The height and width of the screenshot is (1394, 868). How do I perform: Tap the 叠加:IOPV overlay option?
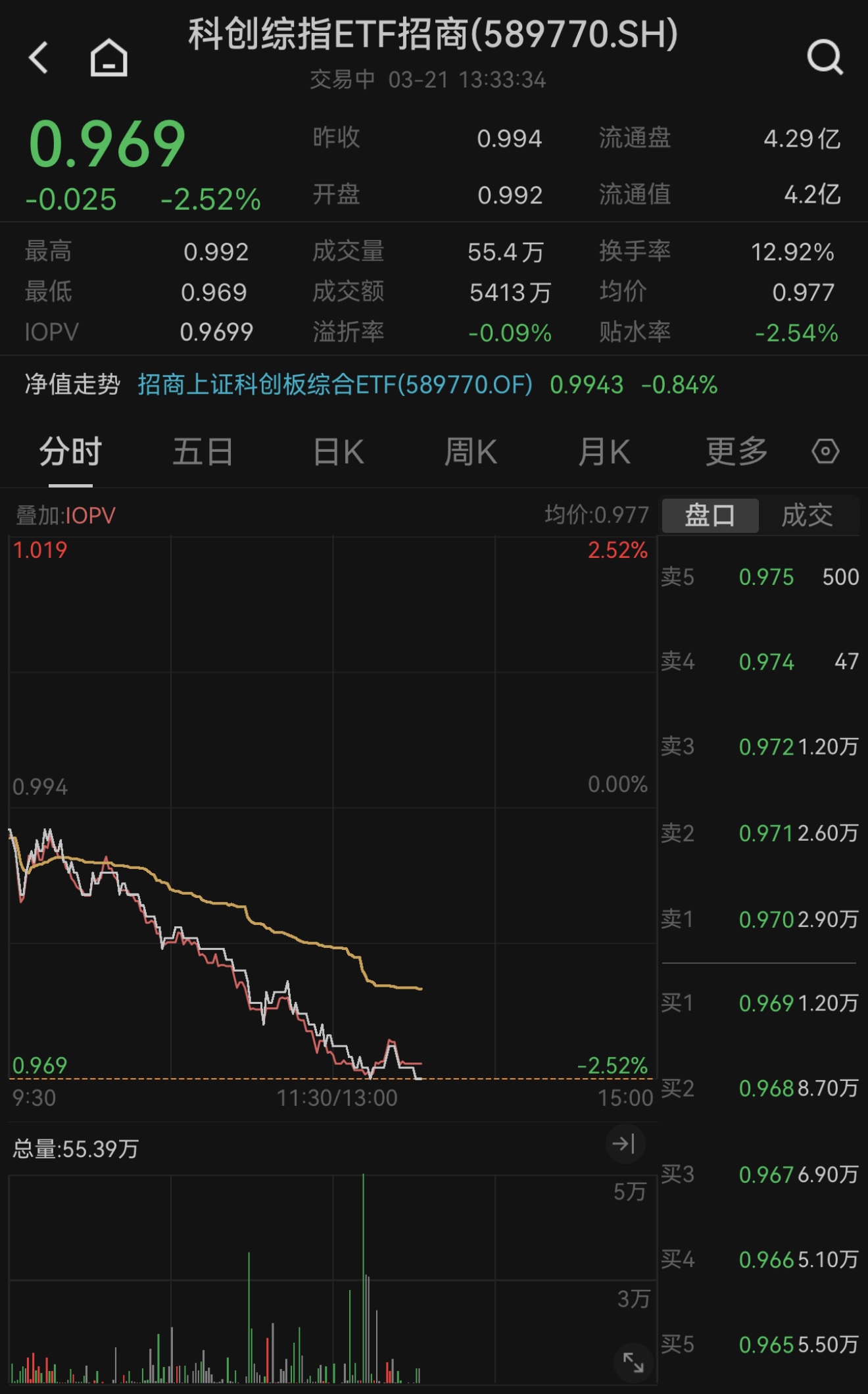(x=66, y=516)
